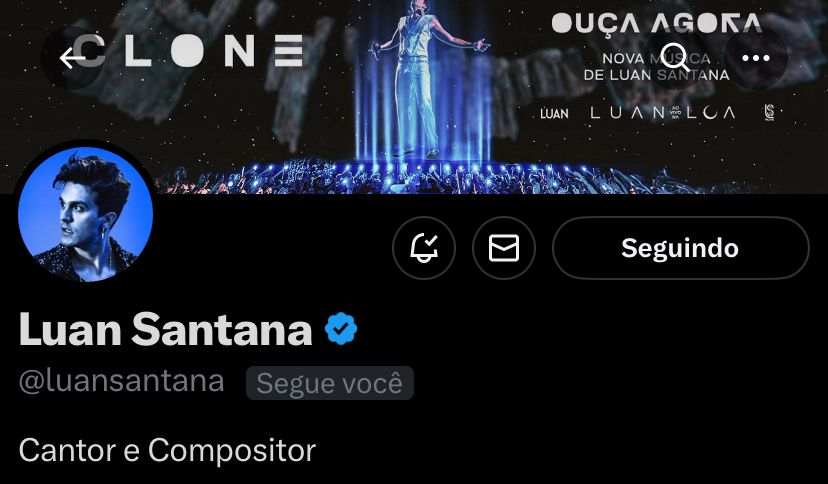Search within Luan Santana's profile
This screenshot has width=828, height=484.
[674, 57]
